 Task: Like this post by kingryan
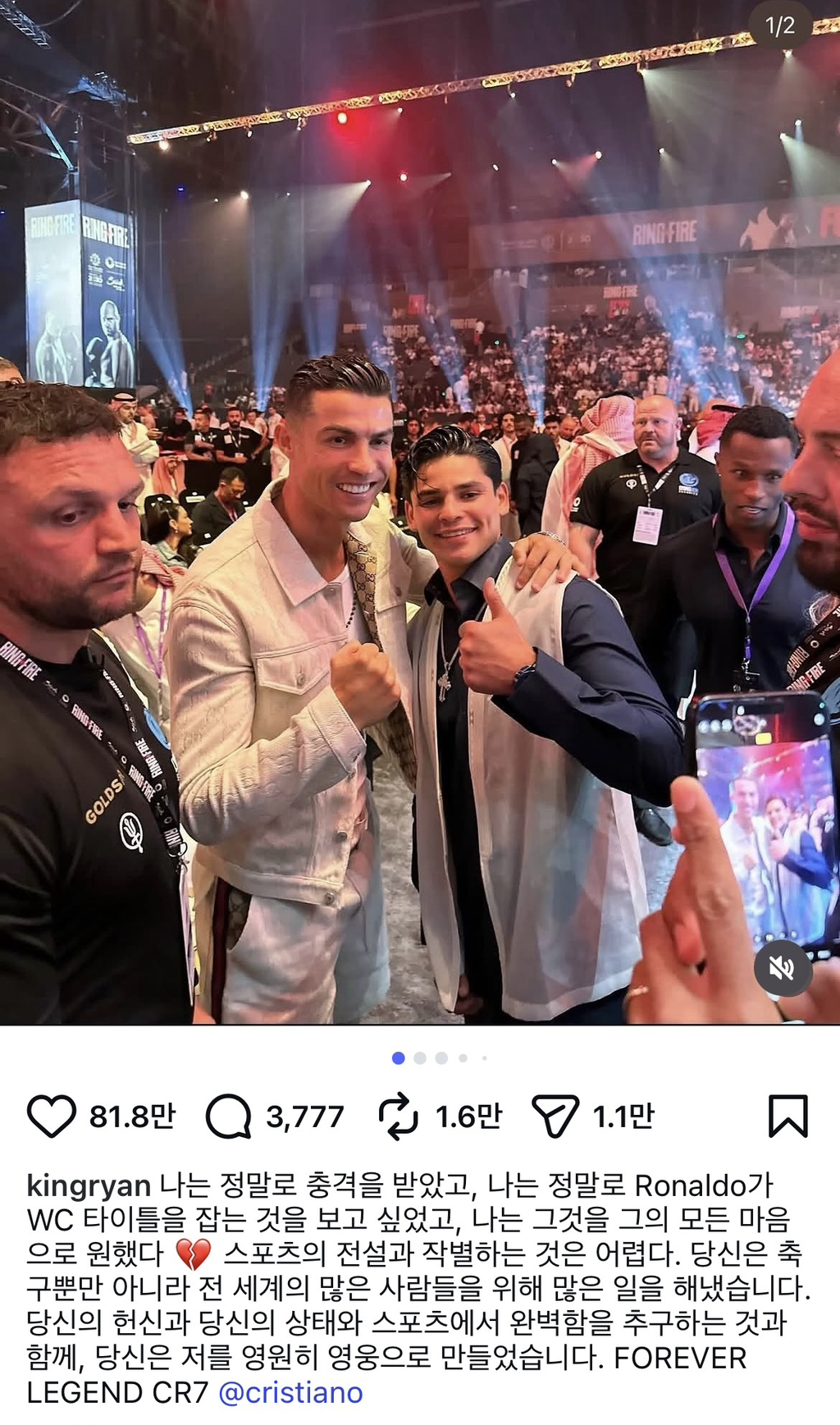pyautogui.click(x=52, y=1116)
